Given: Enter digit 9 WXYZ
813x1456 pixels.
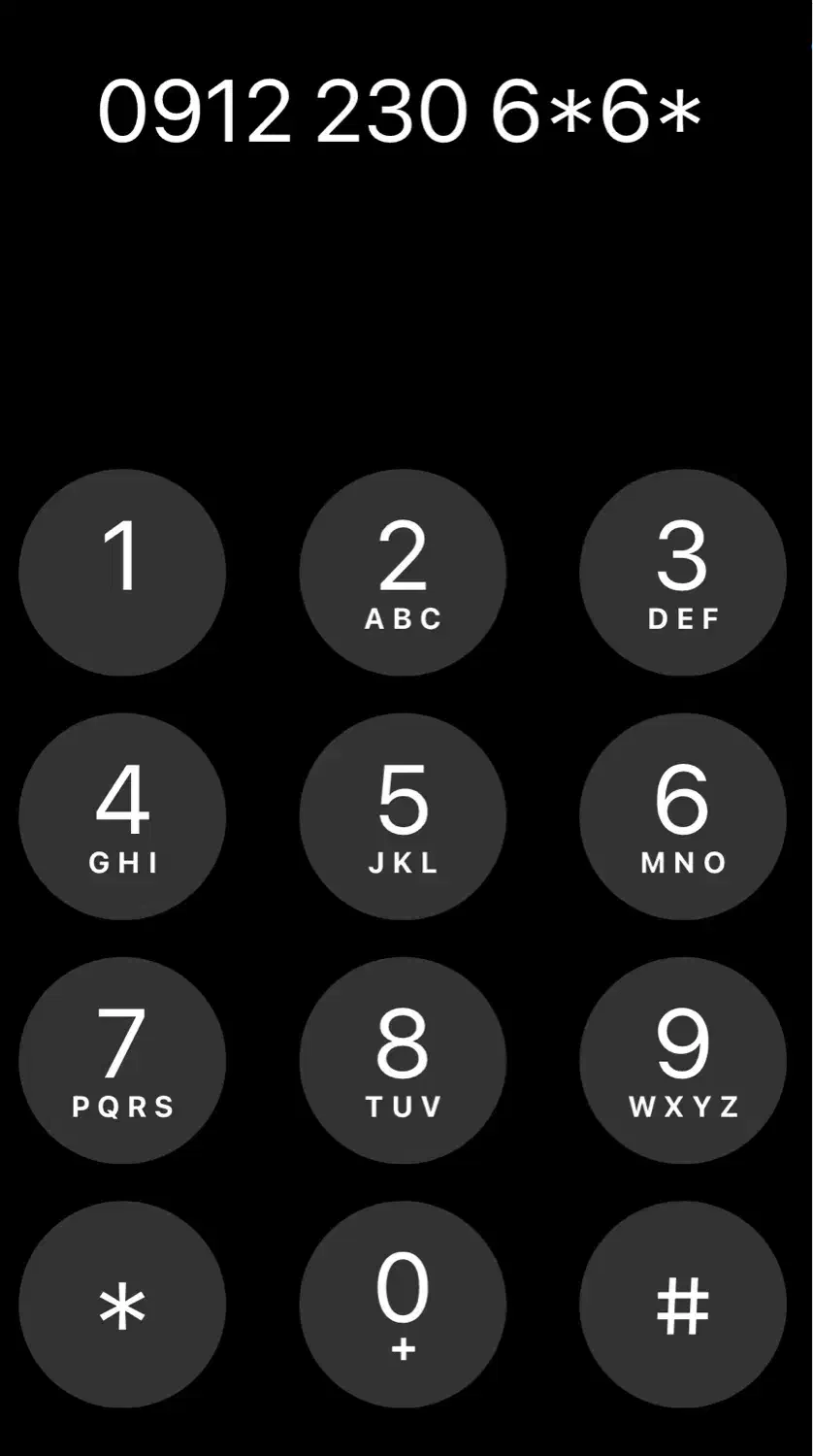Looking at the screenshot, I should (x=683, y=1060).
